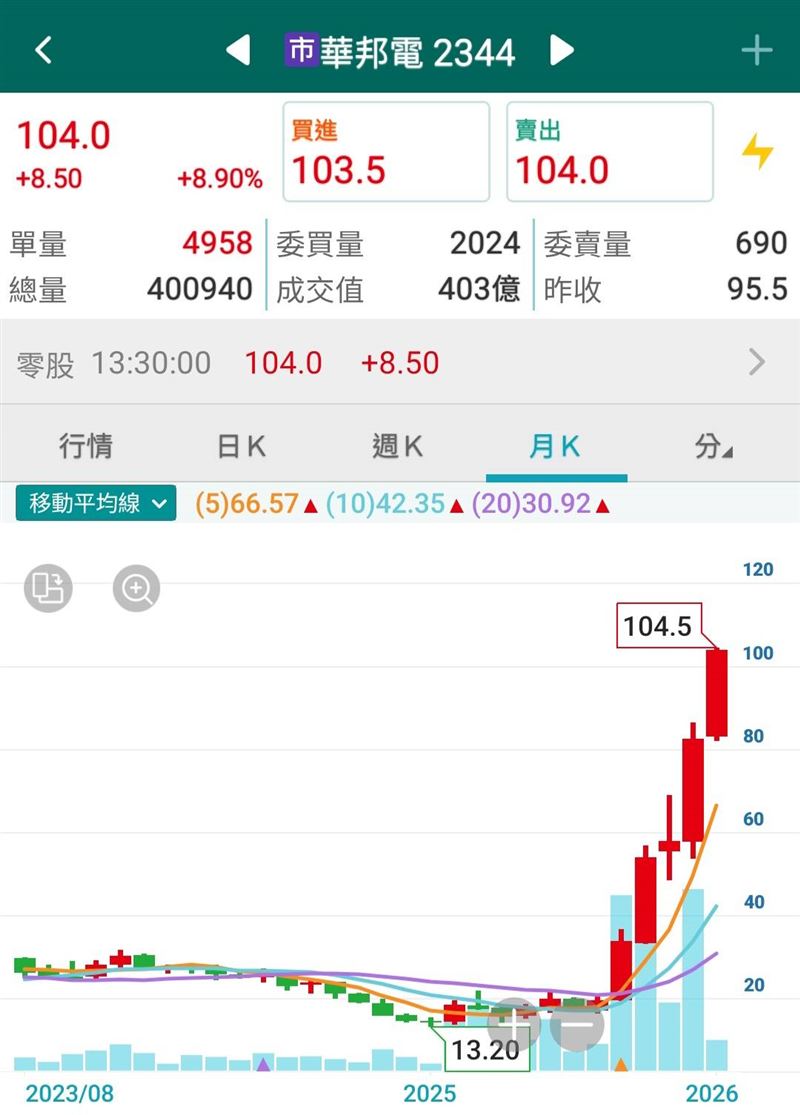Open the magnifier chart zoom tool
The width and height of the screenshot is (800, 1115).
click(x=137, y=588)
